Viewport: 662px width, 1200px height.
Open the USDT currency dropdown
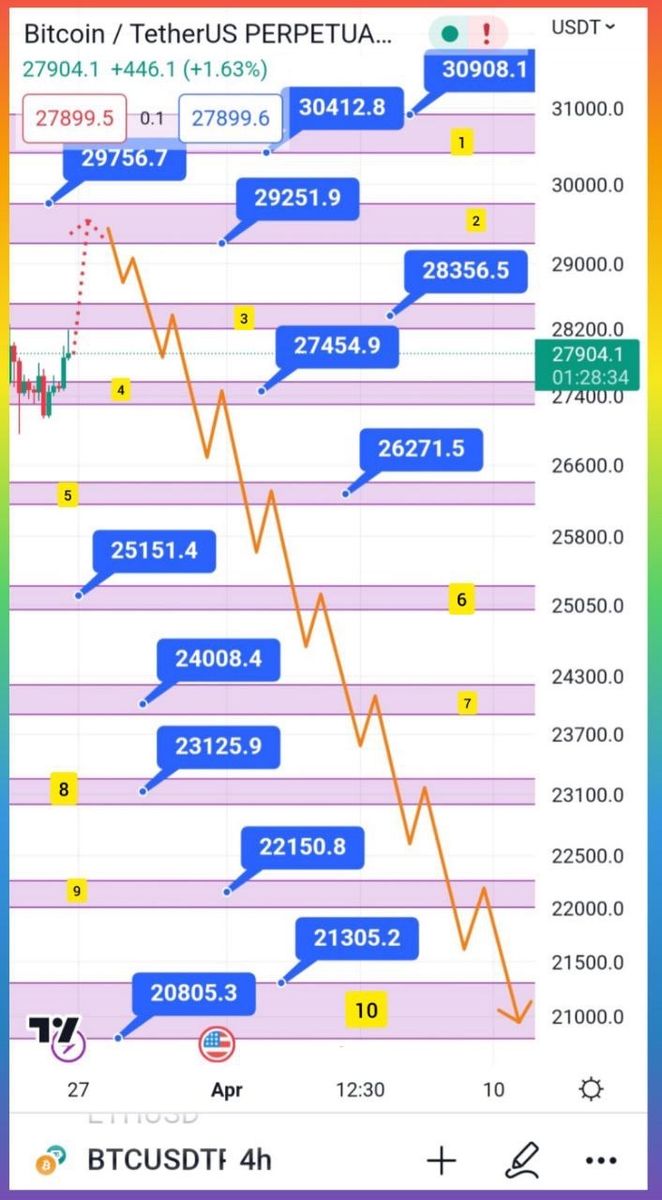coord(583,27)
